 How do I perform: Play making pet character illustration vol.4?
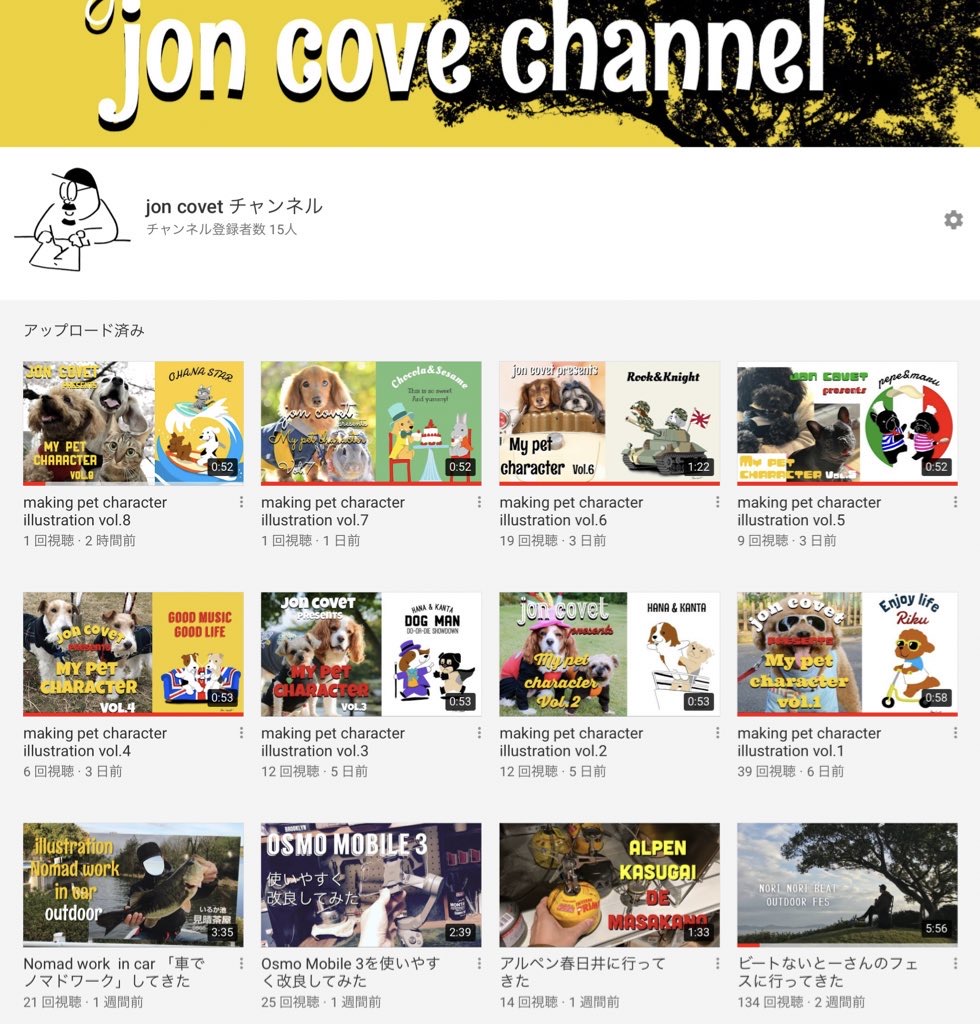133,654
